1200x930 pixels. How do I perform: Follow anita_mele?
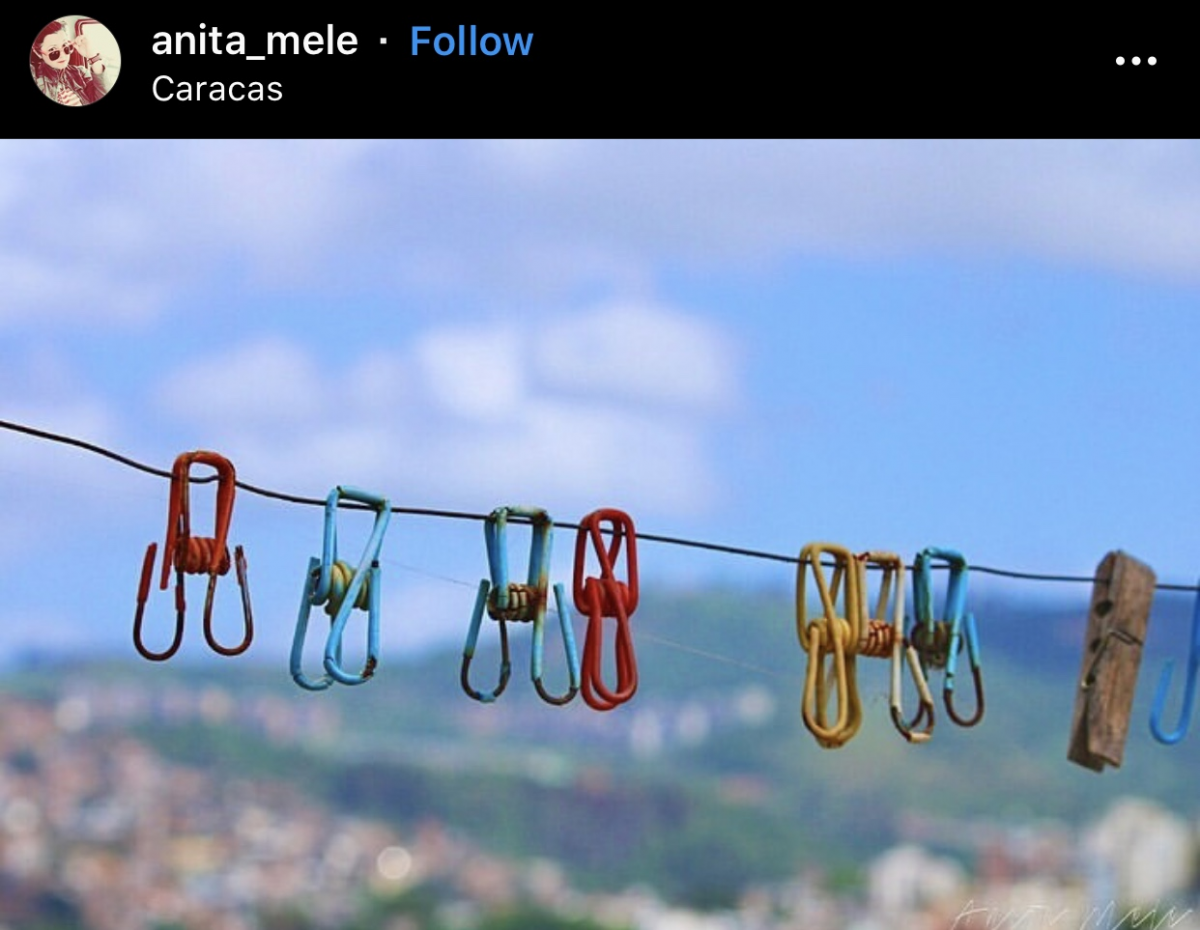click(471, 41)
